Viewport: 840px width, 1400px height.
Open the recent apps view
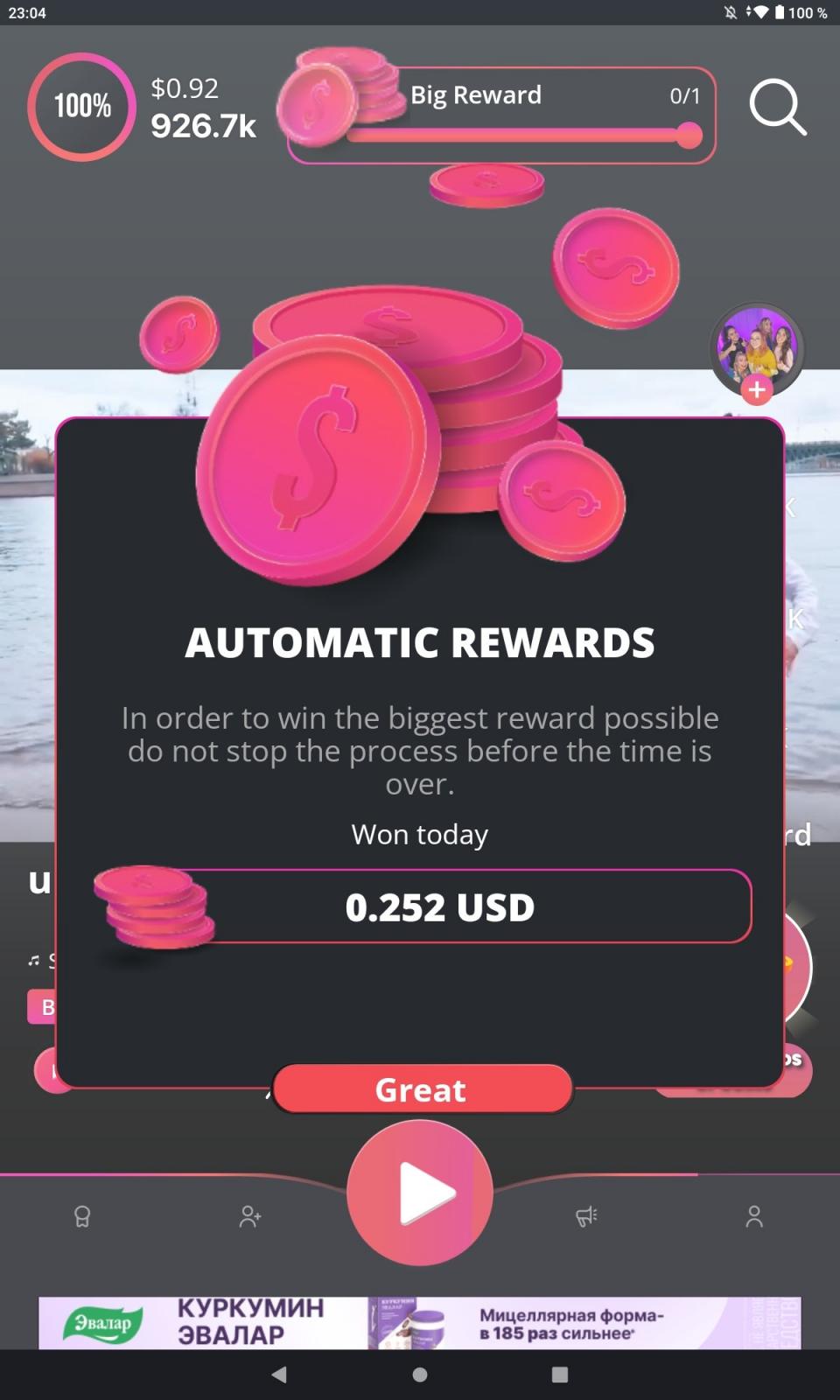[x=560, y=1375]
